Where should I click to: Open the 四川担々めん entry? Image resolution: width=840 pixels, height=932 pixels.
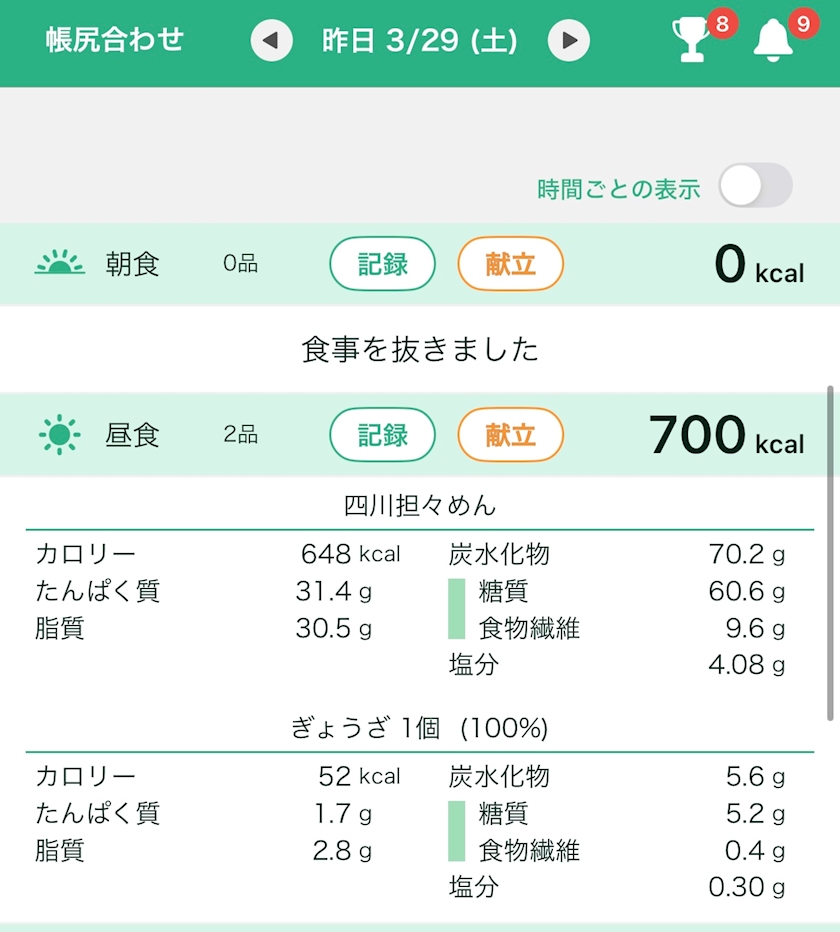pos(420,505)
